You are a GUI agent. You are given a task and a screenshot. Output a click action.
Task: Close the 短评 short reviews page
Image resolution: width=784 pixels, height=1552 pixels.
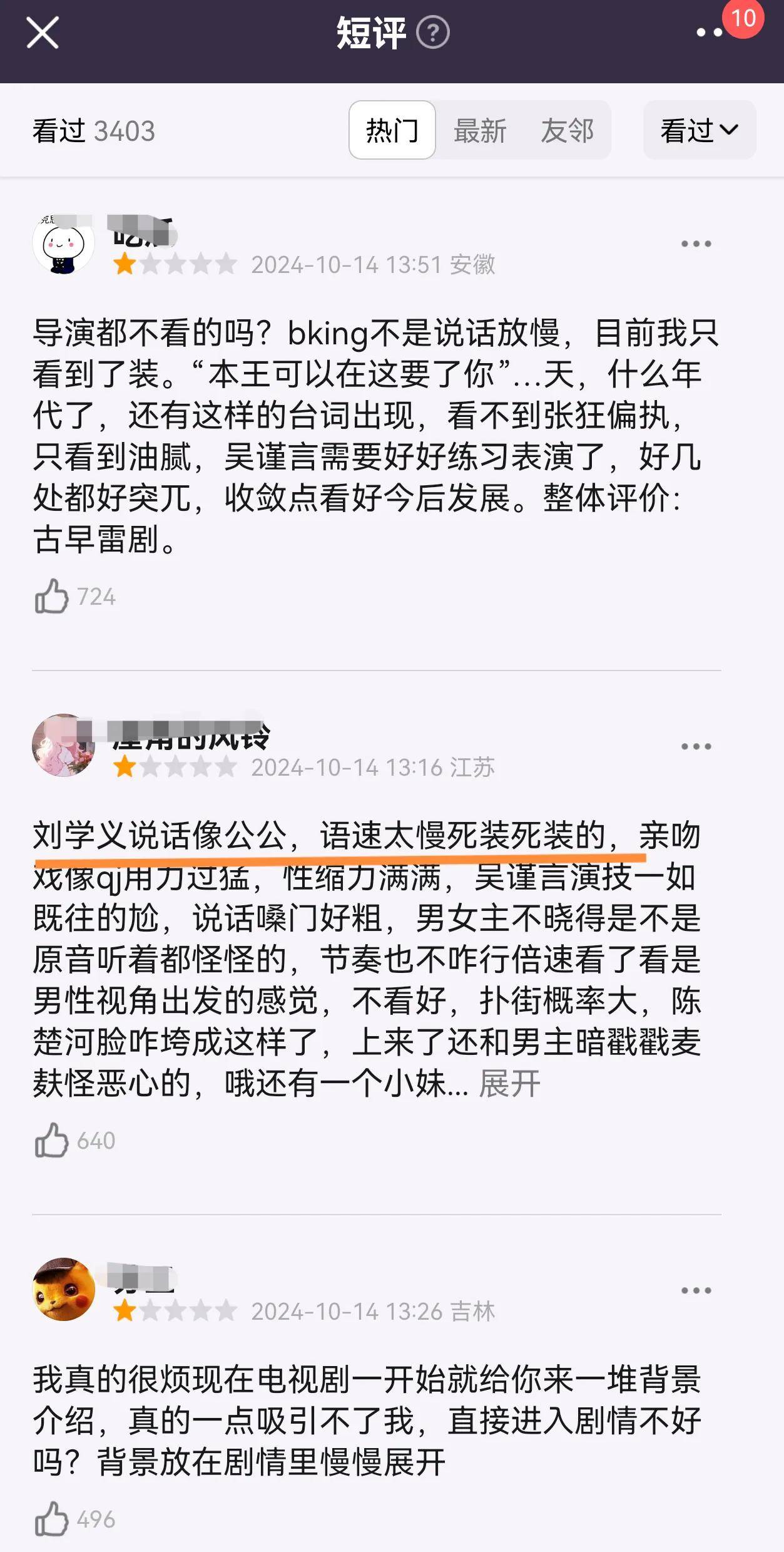[x=43, y=33]
